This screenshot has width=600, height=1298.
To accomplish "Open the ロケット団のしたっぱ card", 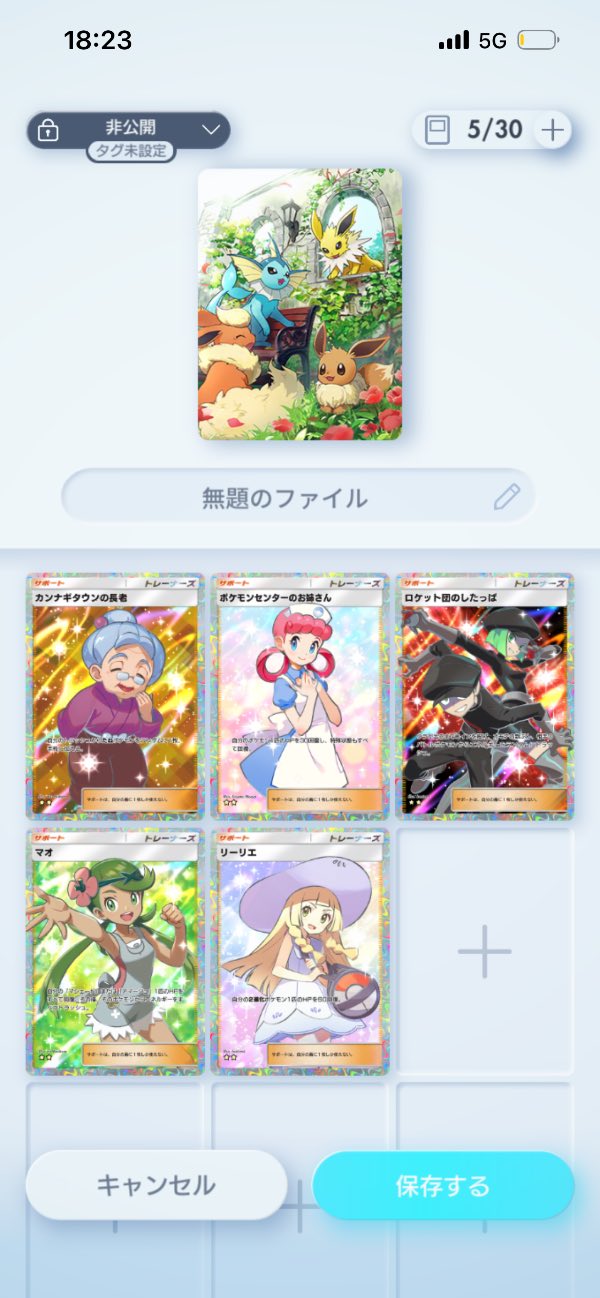I will click(485, 696).
